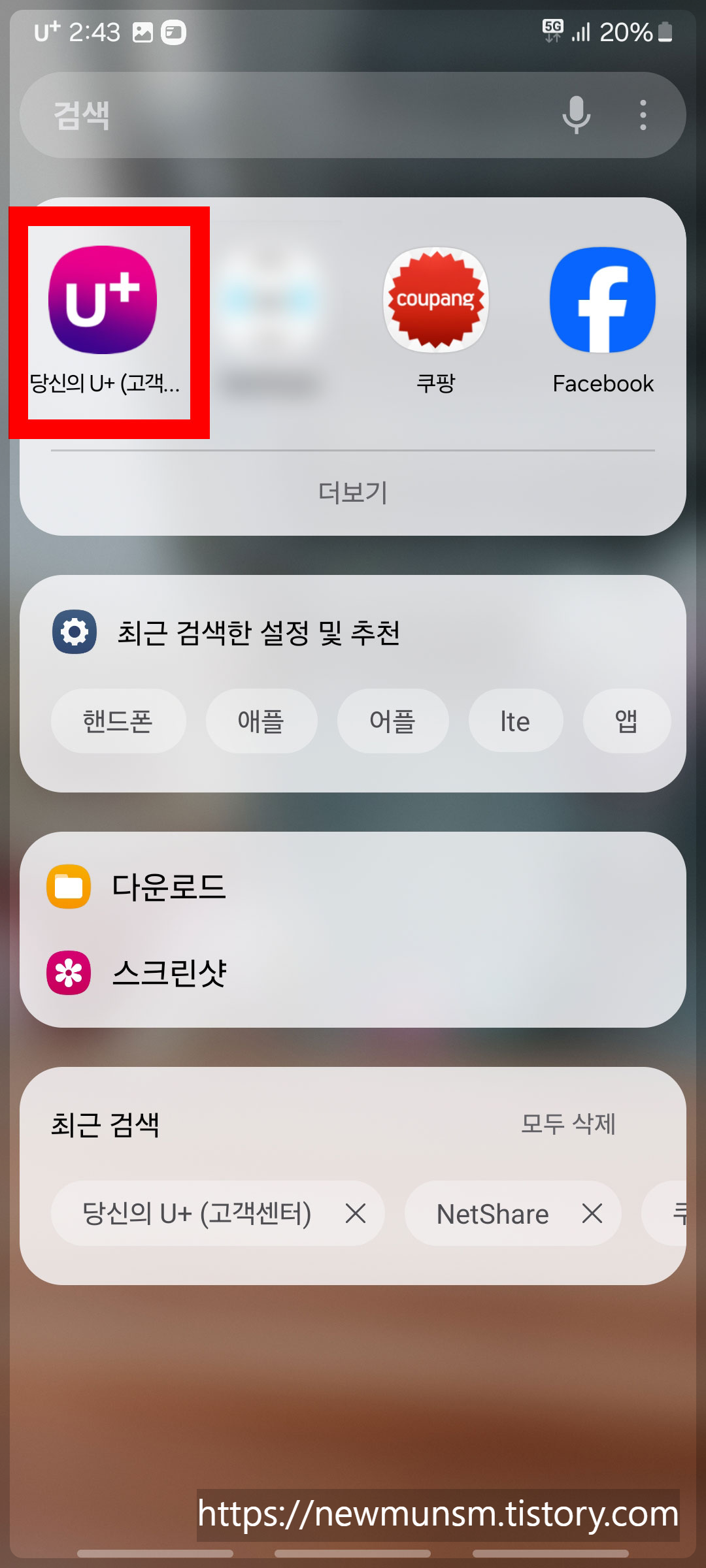Start a voice search with the microphone
706x1568 pixels.
(576, 114)
